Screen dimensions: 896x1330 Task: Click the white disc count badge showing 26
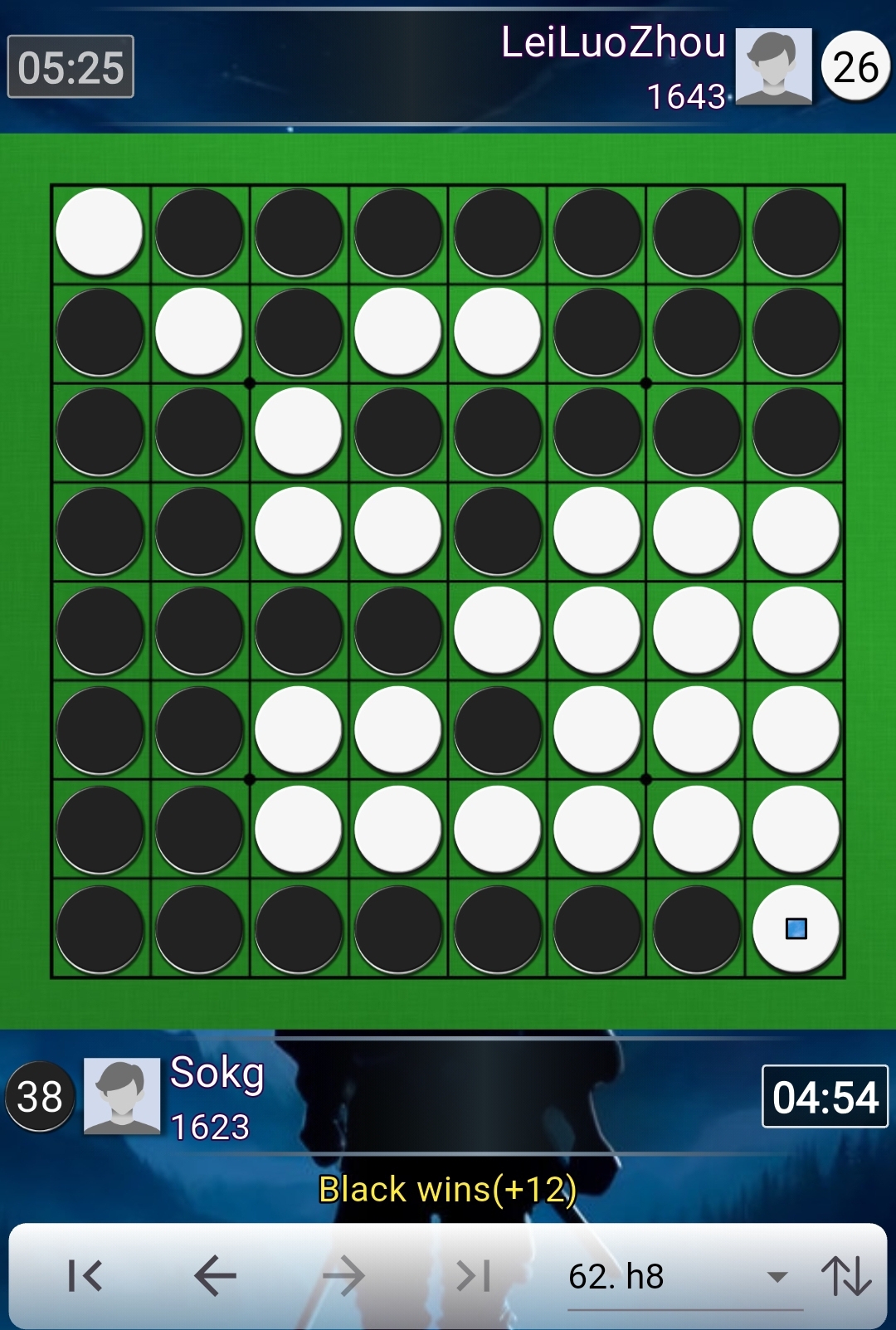(x=855, y=66)
